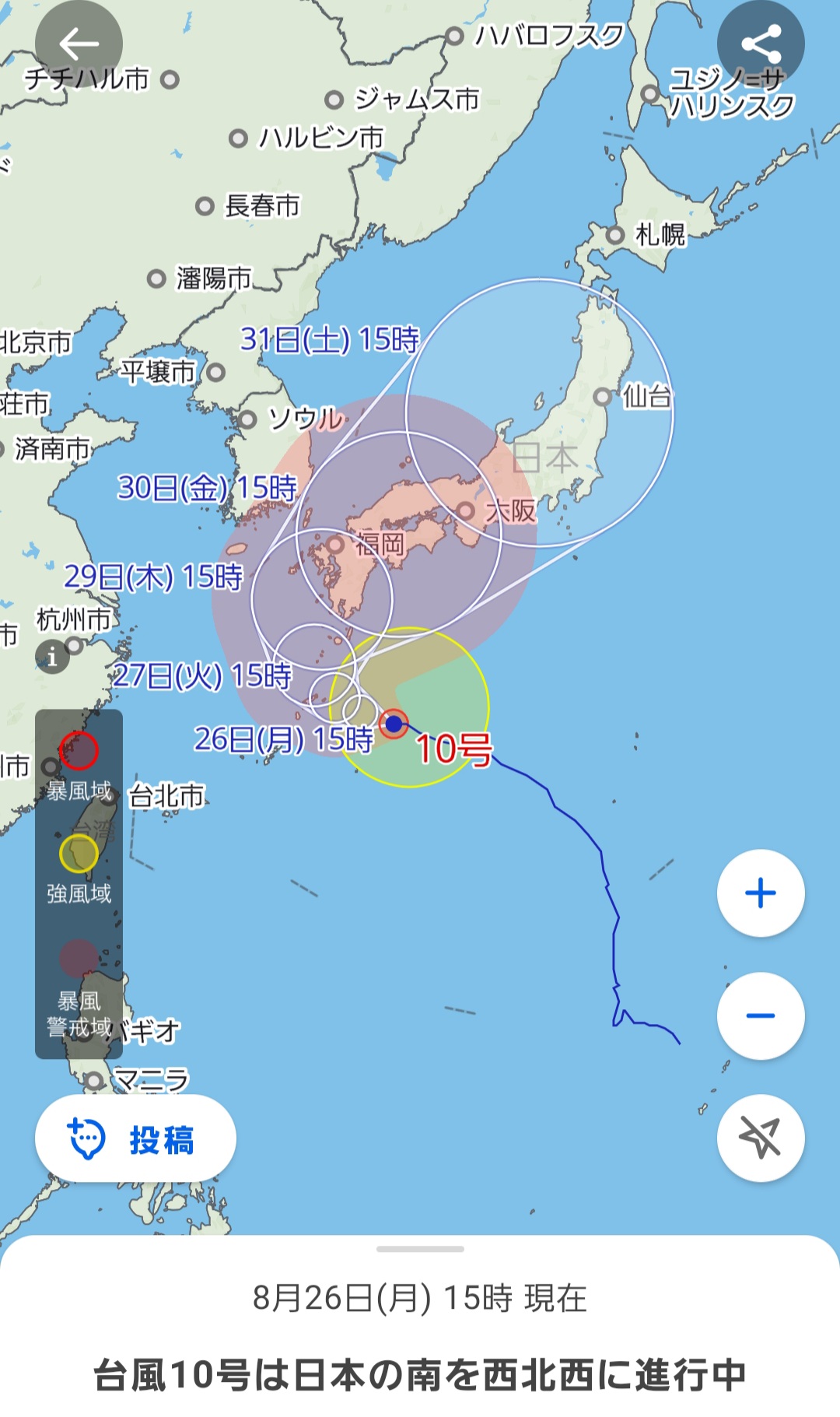Expand the bottom sheet handle
The width and height of the screenshot is (840, 1417).
[x=420, y=1249]
